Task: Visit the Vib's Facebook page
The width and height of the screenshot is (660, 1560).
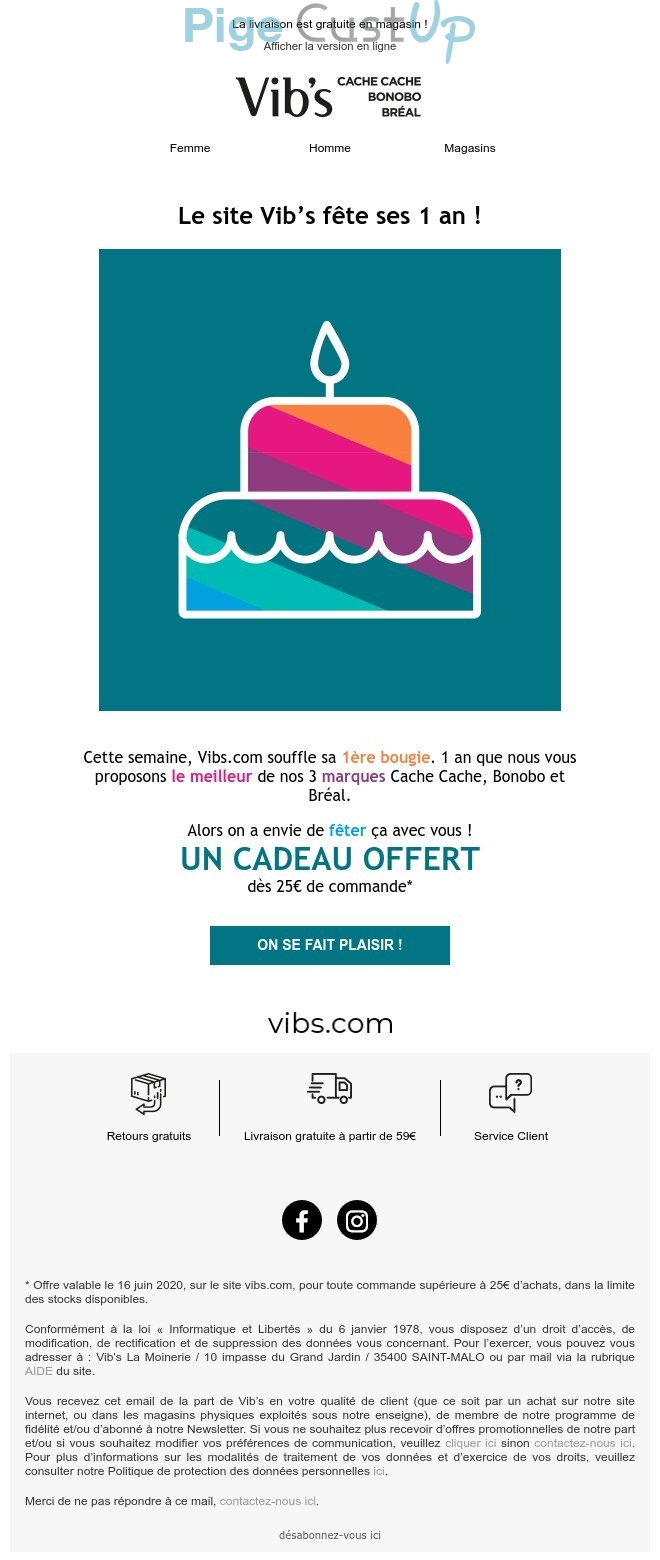Action: (302, 1220)
